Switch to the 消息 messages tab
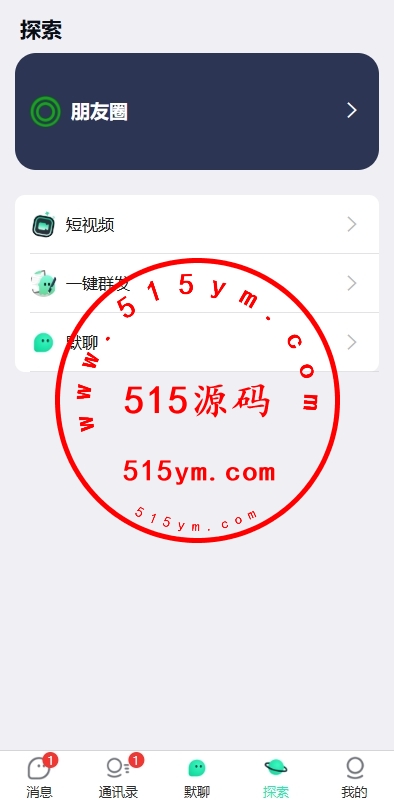 click(39, 776)
